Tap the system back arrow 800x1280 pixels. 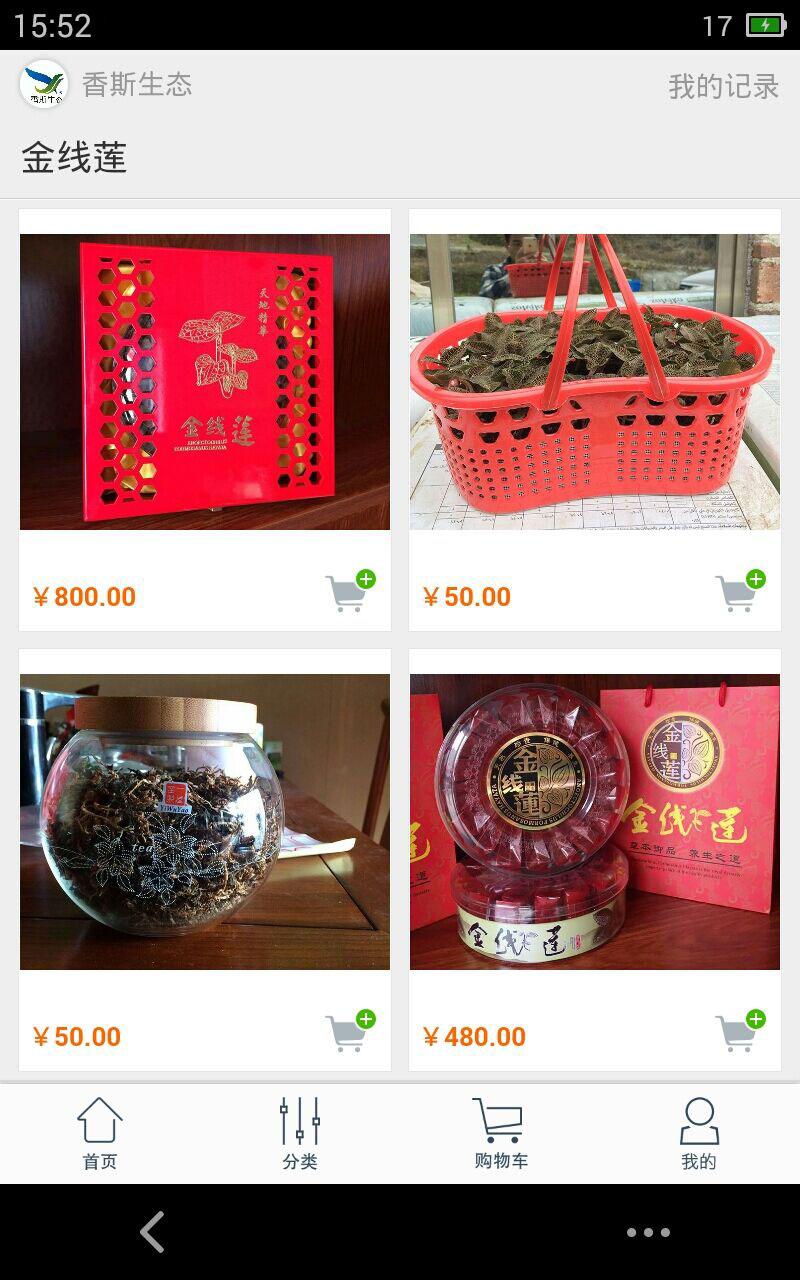coord(152,1232)
